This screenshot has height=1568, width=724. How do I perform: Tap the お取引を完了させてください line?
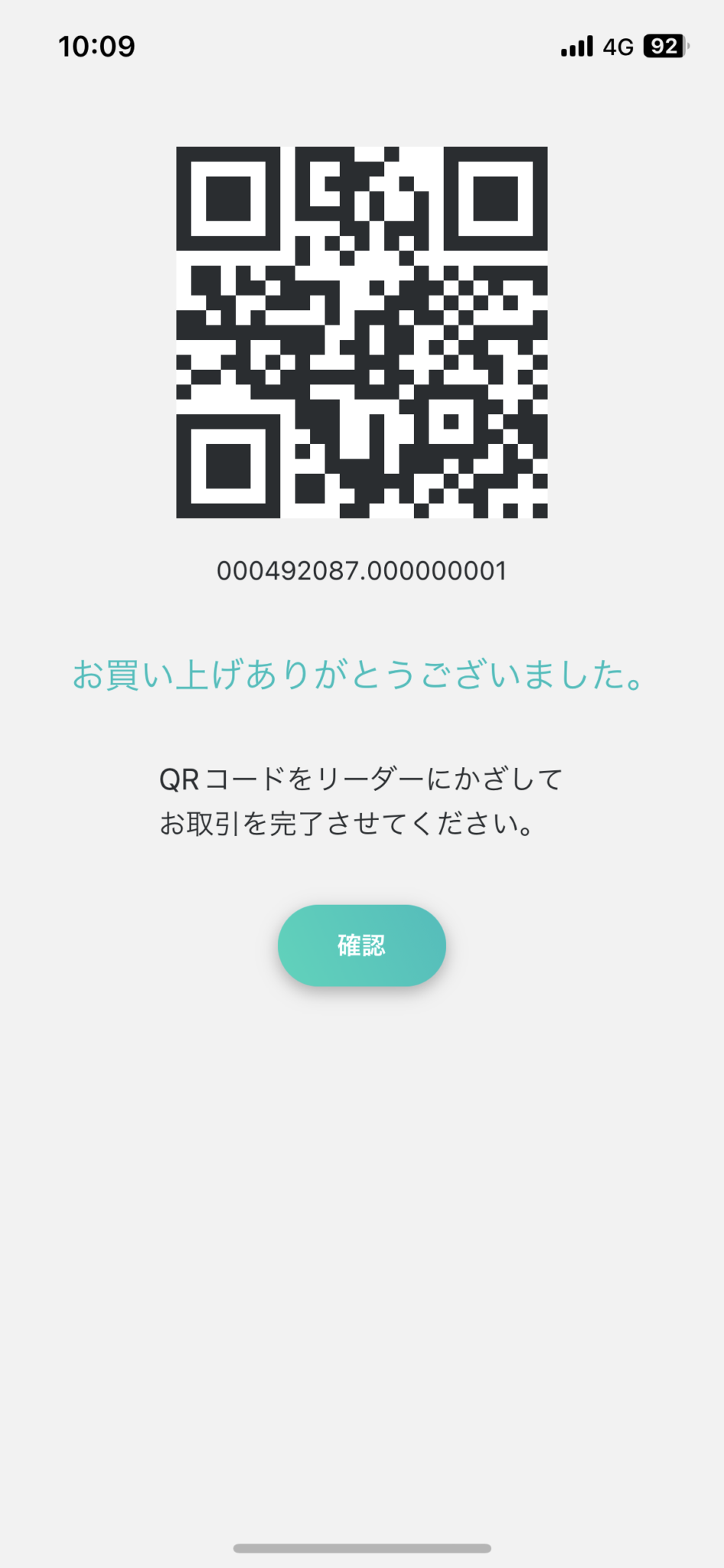(x=348, y=825)
